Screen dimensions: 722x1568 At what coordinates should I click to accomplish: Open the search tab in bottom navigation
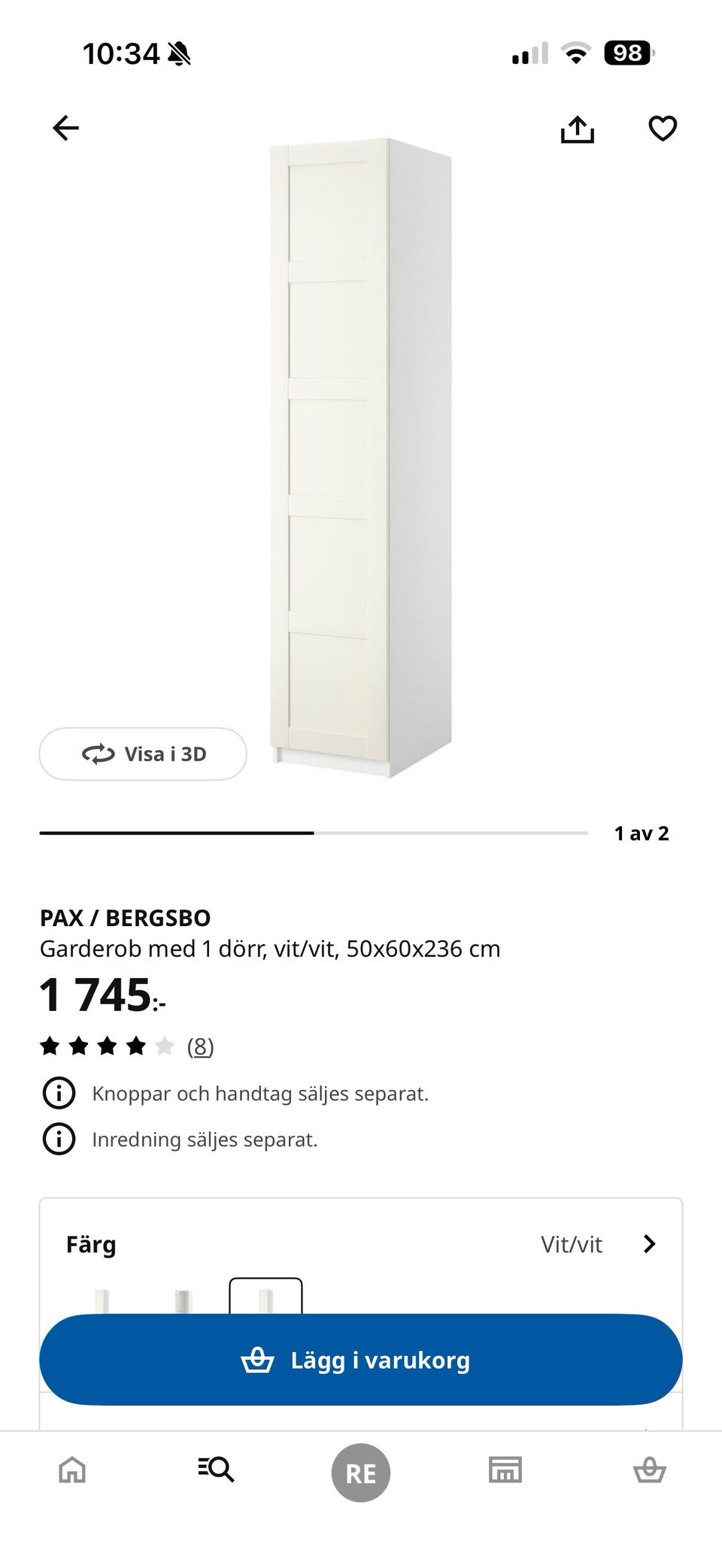217,1469
